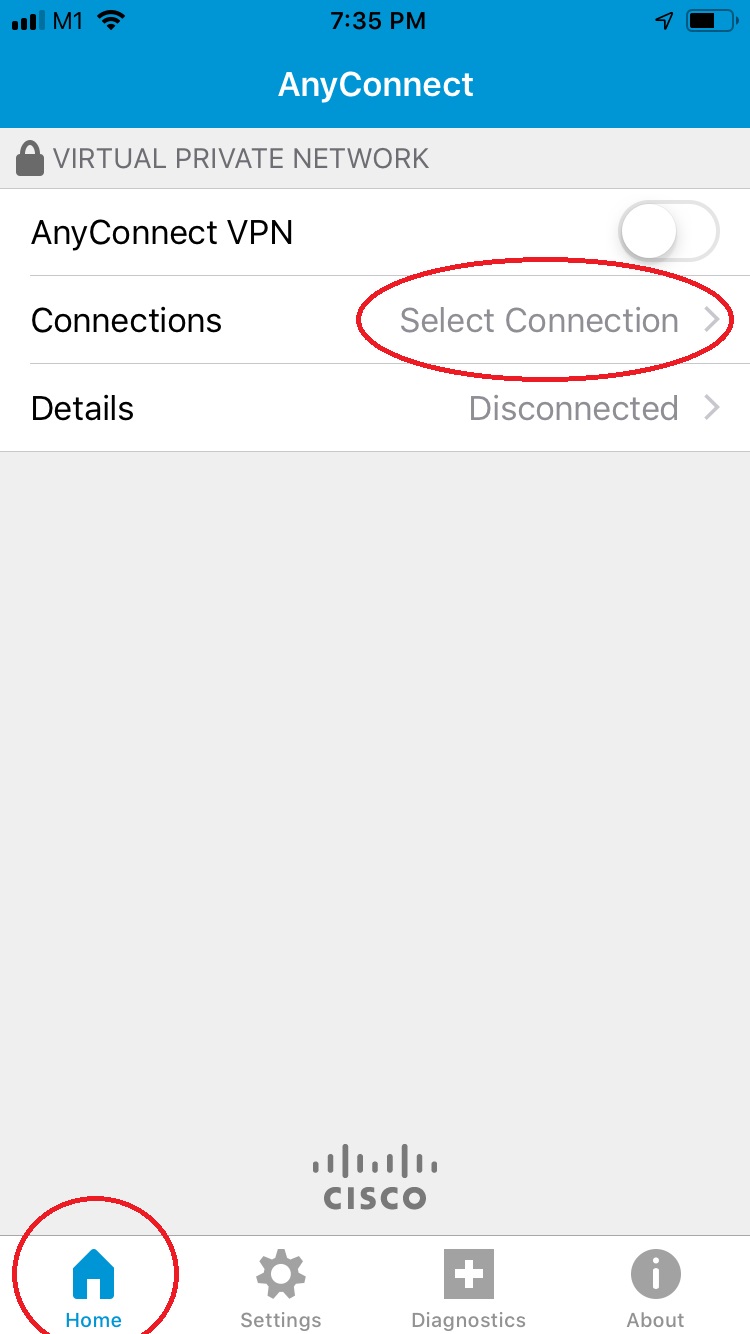The image size is (750, 1334).
Task: Enable the AnyConnect VPN switch
Action: click(x=669, y=232)
